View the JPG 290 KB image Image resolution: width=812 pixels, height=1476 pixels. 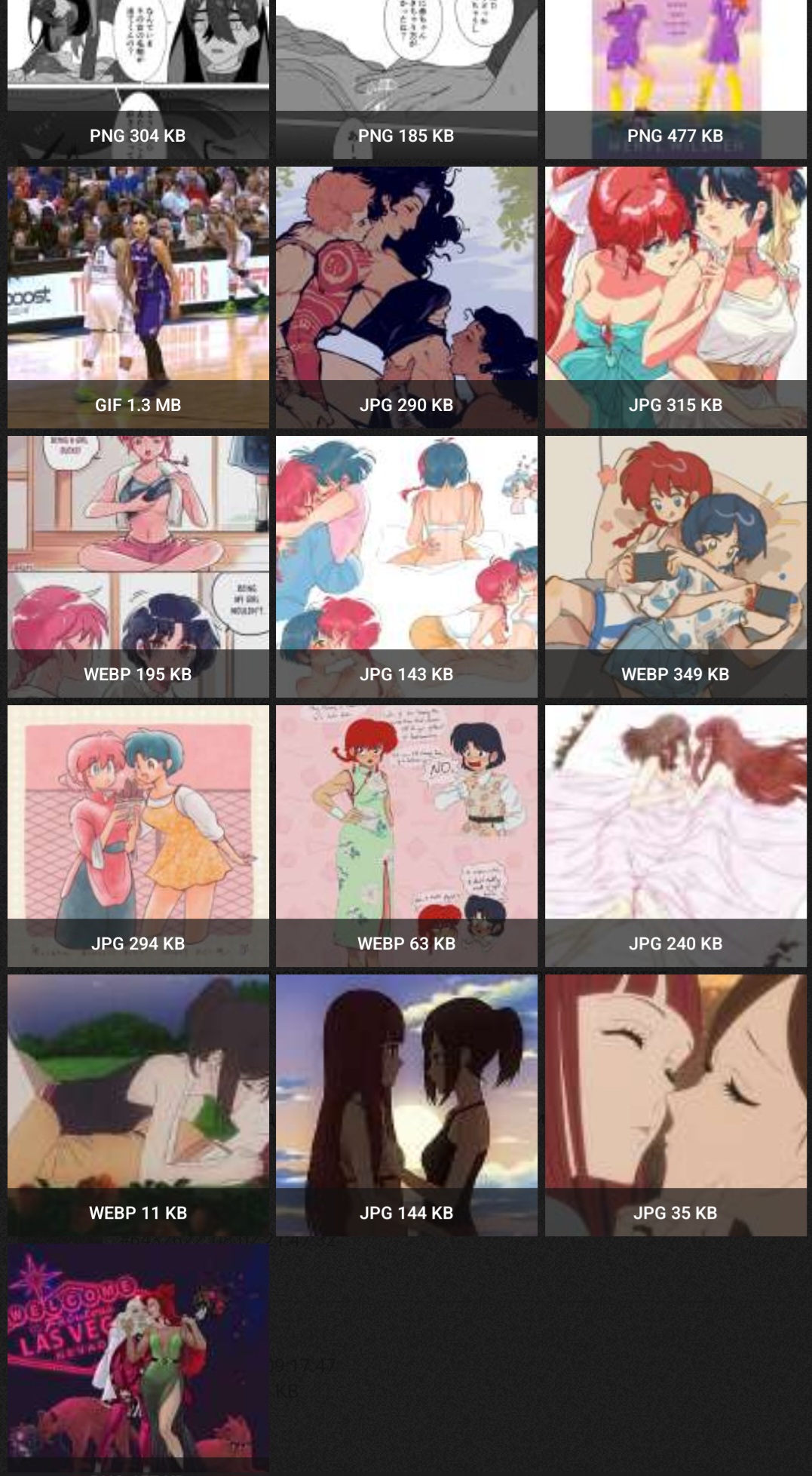point(406,296)
